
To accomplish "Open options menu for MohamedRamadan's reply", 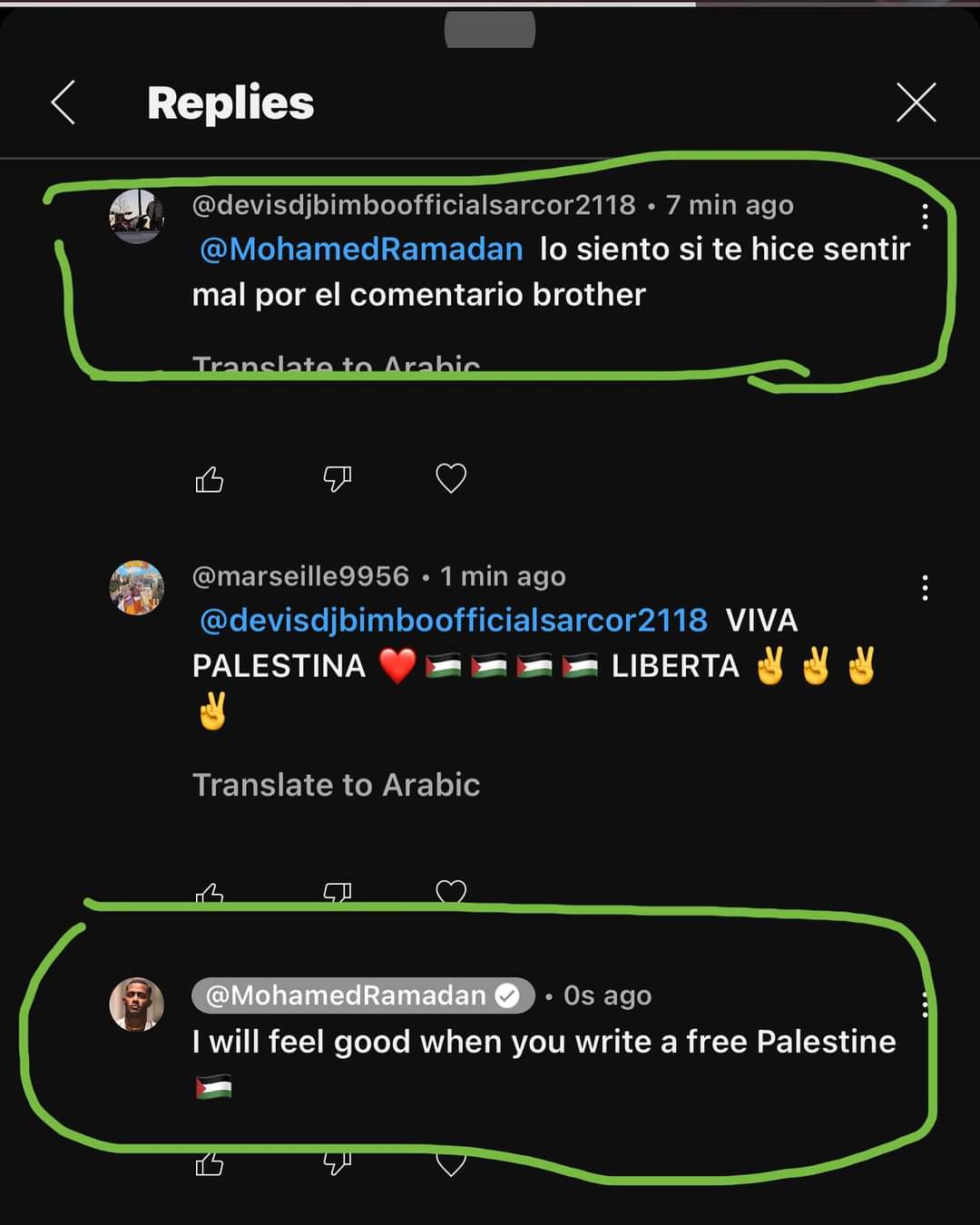I will tap(925, 1004).
